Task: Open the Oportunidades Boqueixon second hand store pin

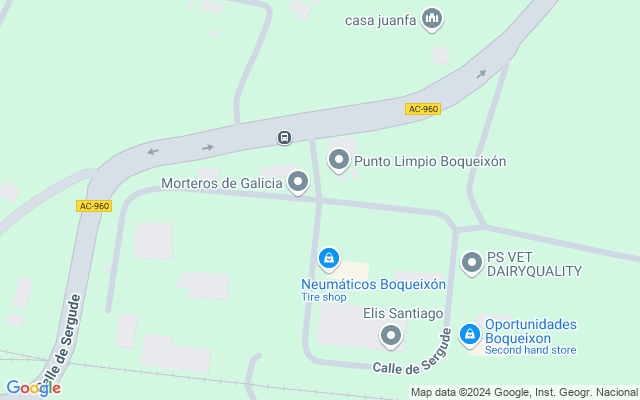Action: coord(471,335)
